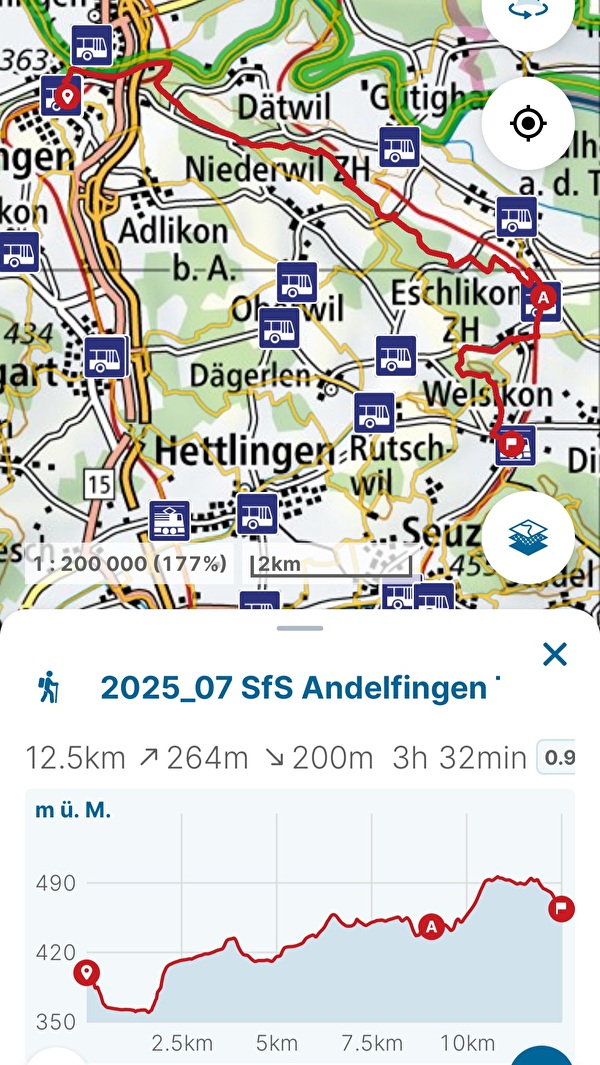Tap the train station icon near Hettlingen
Screen dimensions: 600x1065
pyautogui.click(x=169, y=521)
